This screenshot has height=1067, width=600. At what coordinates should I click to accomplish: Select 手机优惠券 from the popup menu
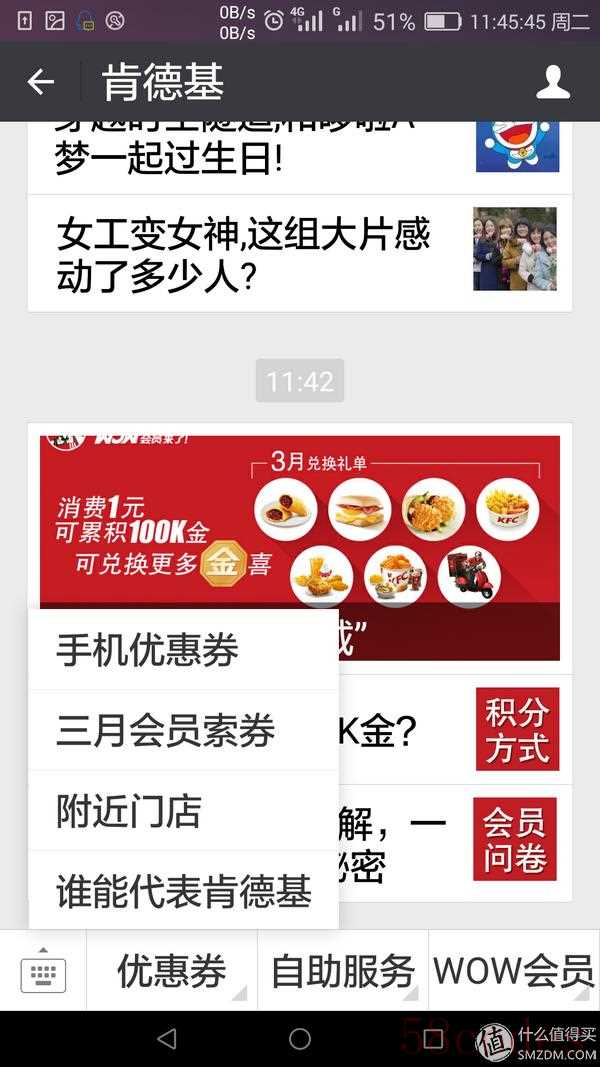click(183, 650)
